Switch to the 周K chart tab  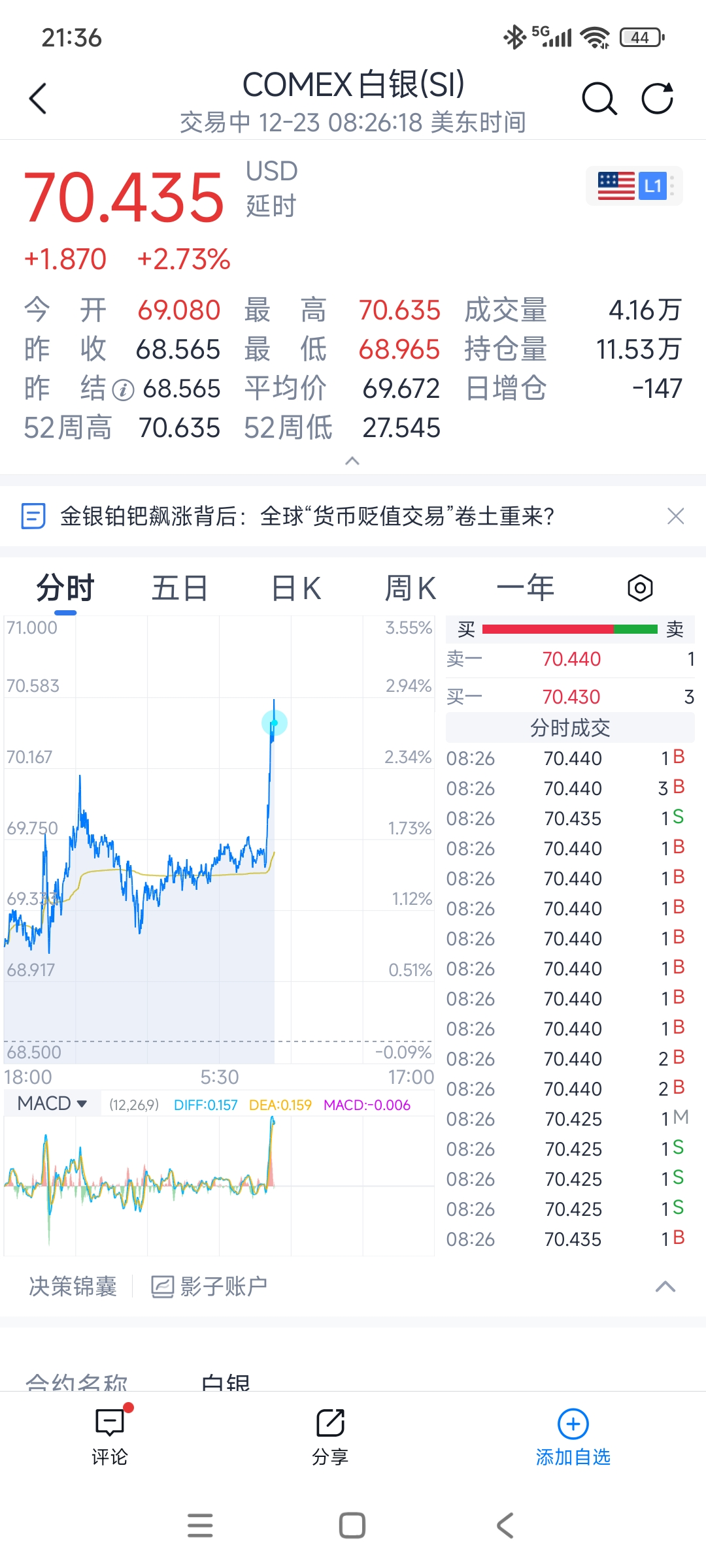pos(411,588)
